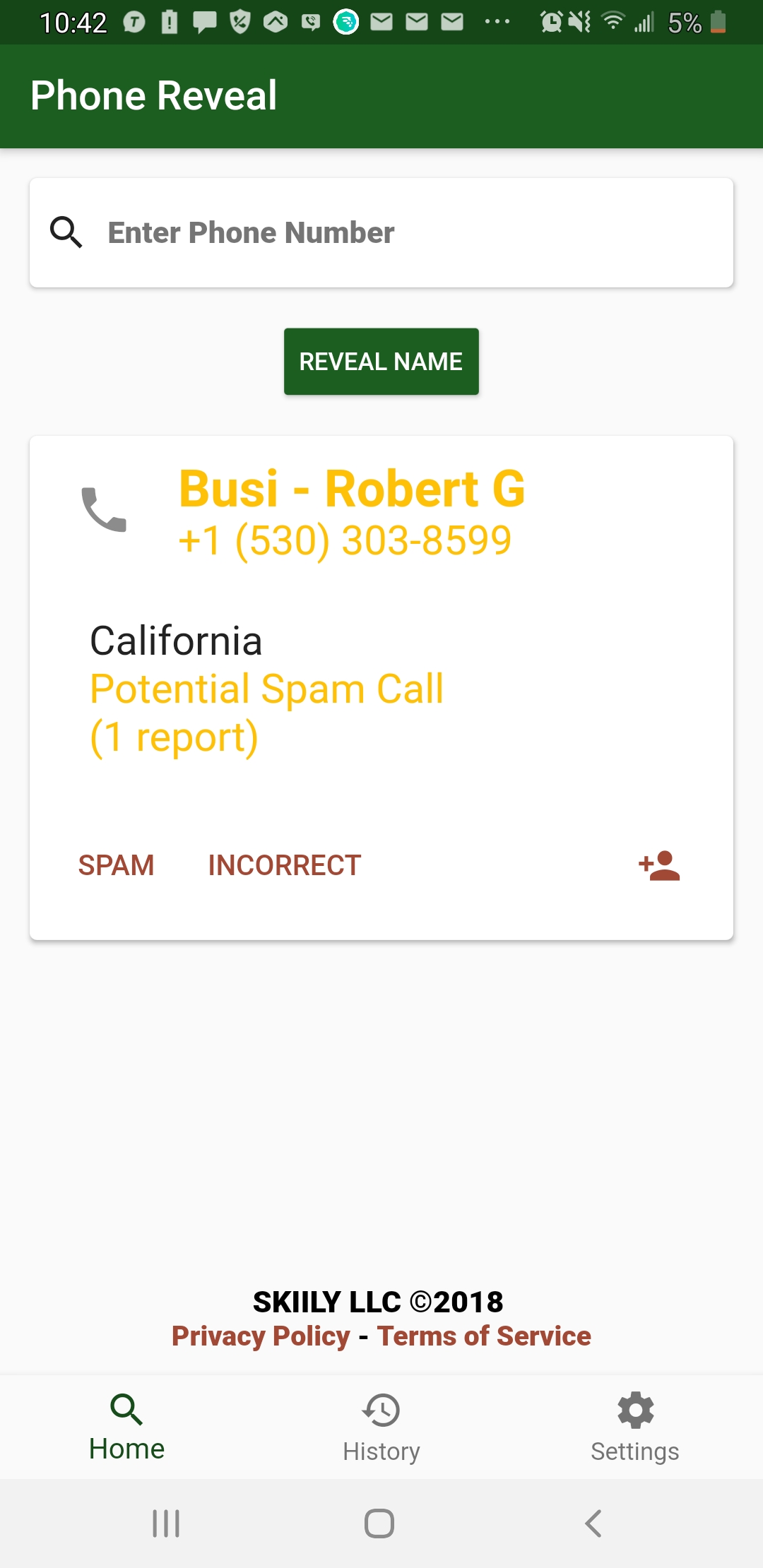
Task: Open recent apps from navigation bar
Action: coord(167,1524)
